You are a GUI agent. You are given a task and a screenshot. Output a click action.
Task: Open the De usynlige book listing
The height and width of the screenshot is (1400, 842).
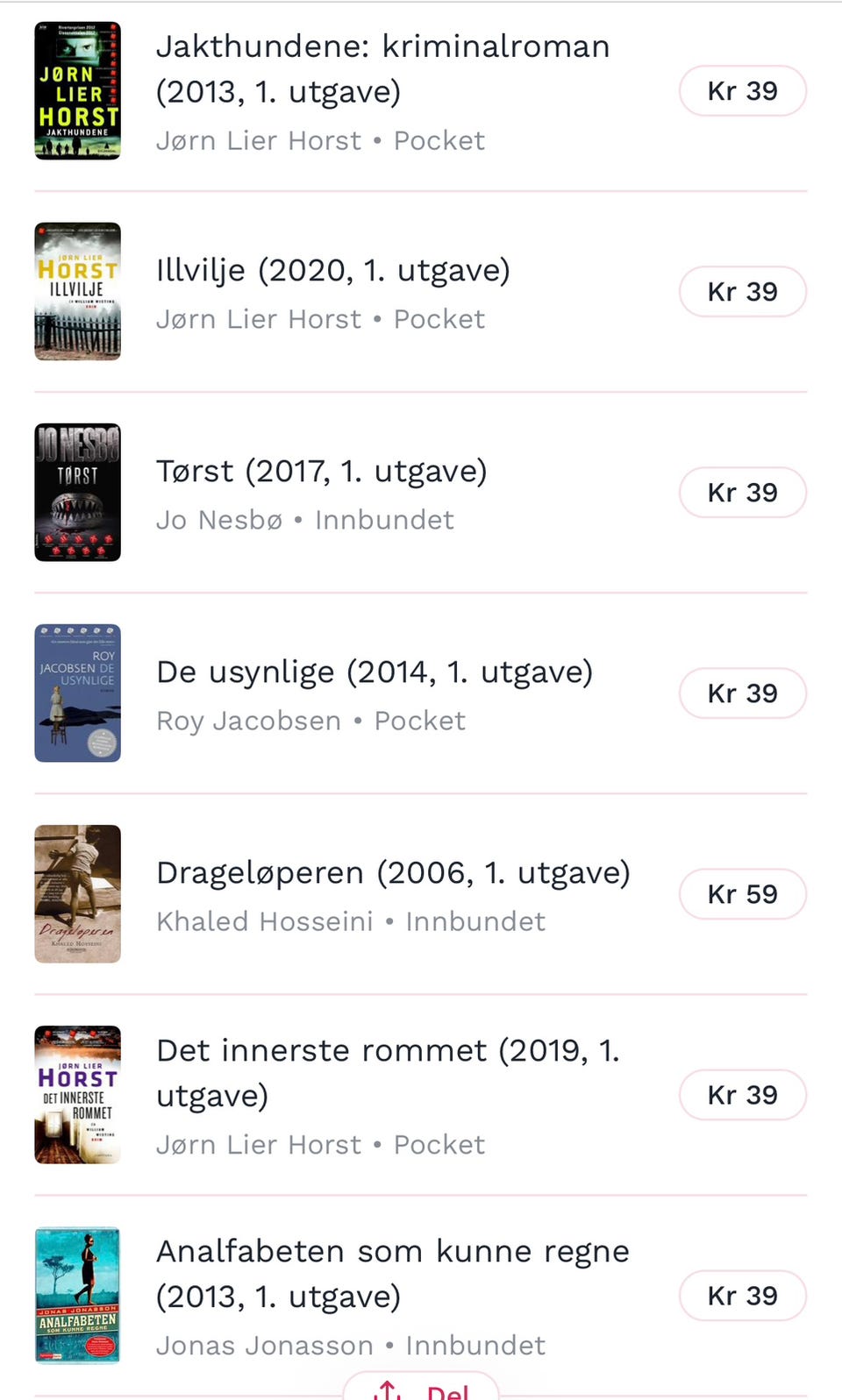click(375, 672)
